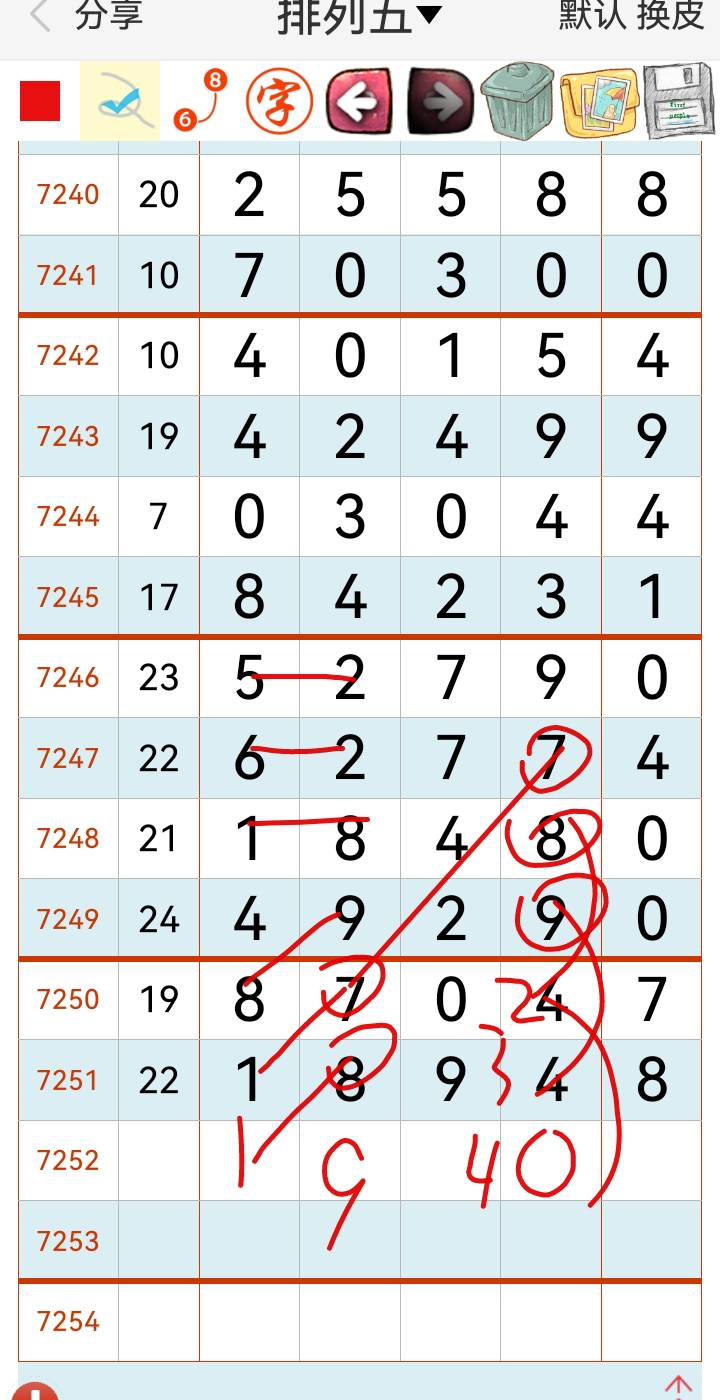This screenshot has height=1400, width=720.
Task: Clear drawings with the trash can
Action: pos(518,101)
